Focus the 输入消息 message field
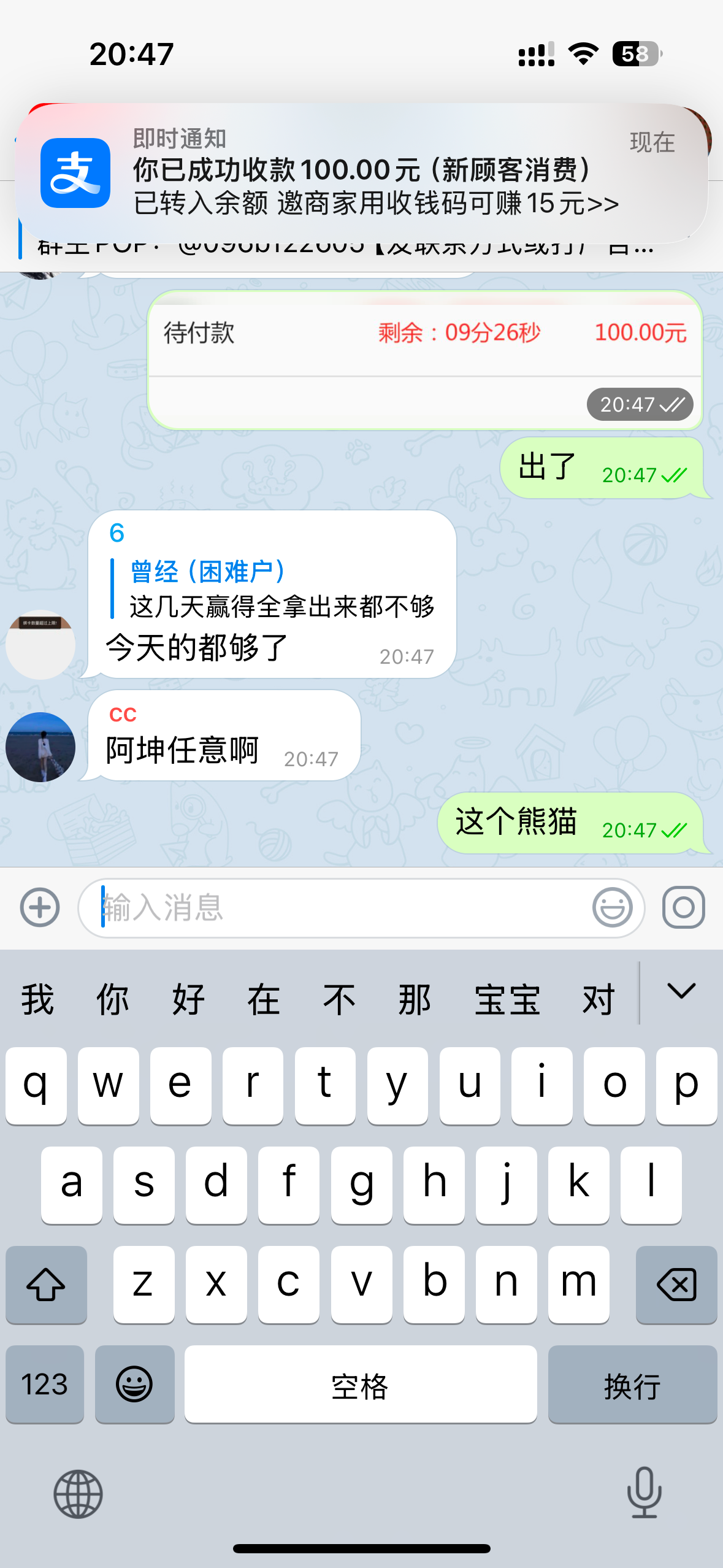 click(x=337, y=907)
